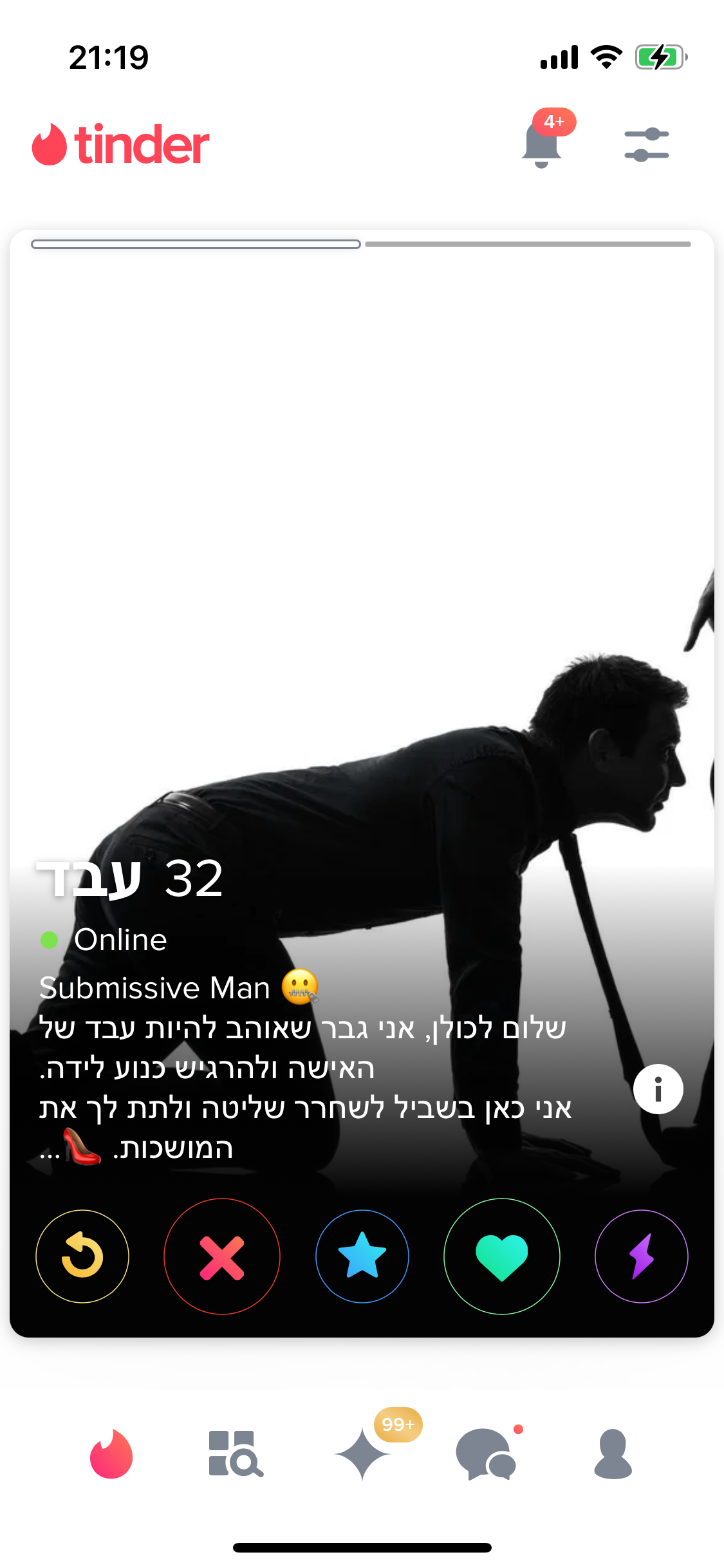724x1568 pixels.
Task: Rewind the last swipe
Action: click(x=82, y=1256)
